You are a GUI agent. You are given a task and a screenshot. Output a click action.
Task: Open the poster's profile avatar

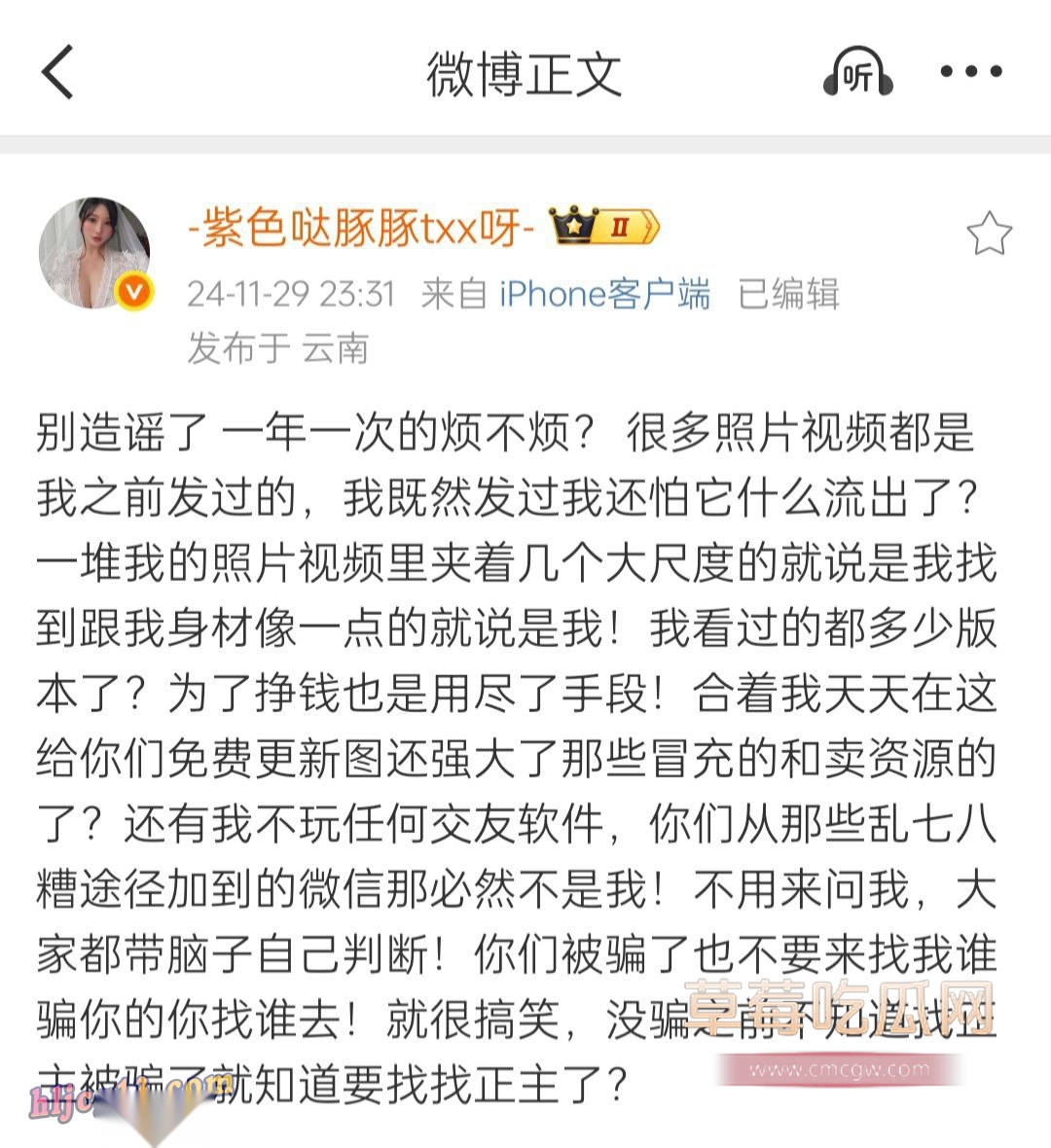point(94,253)
